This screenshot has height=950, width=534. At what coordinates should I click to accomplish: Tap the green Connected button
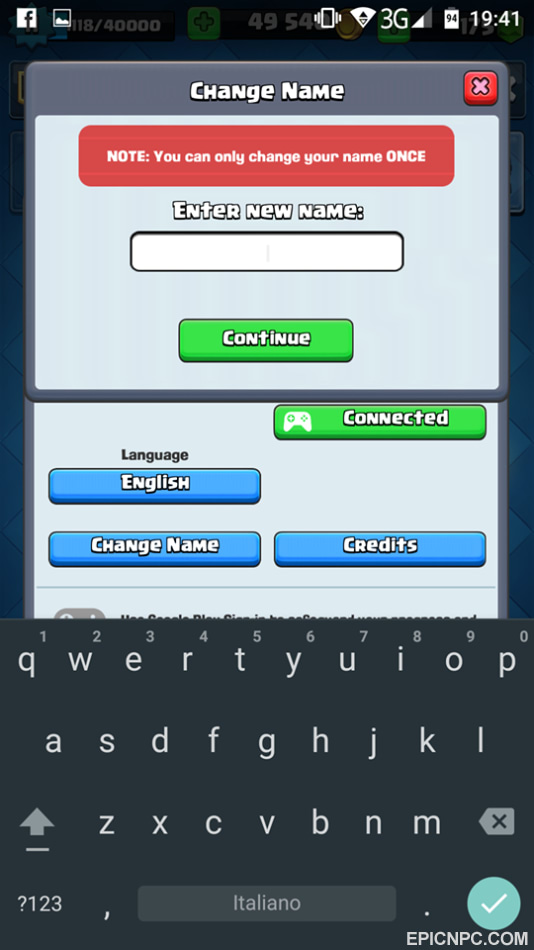[380, 422]
